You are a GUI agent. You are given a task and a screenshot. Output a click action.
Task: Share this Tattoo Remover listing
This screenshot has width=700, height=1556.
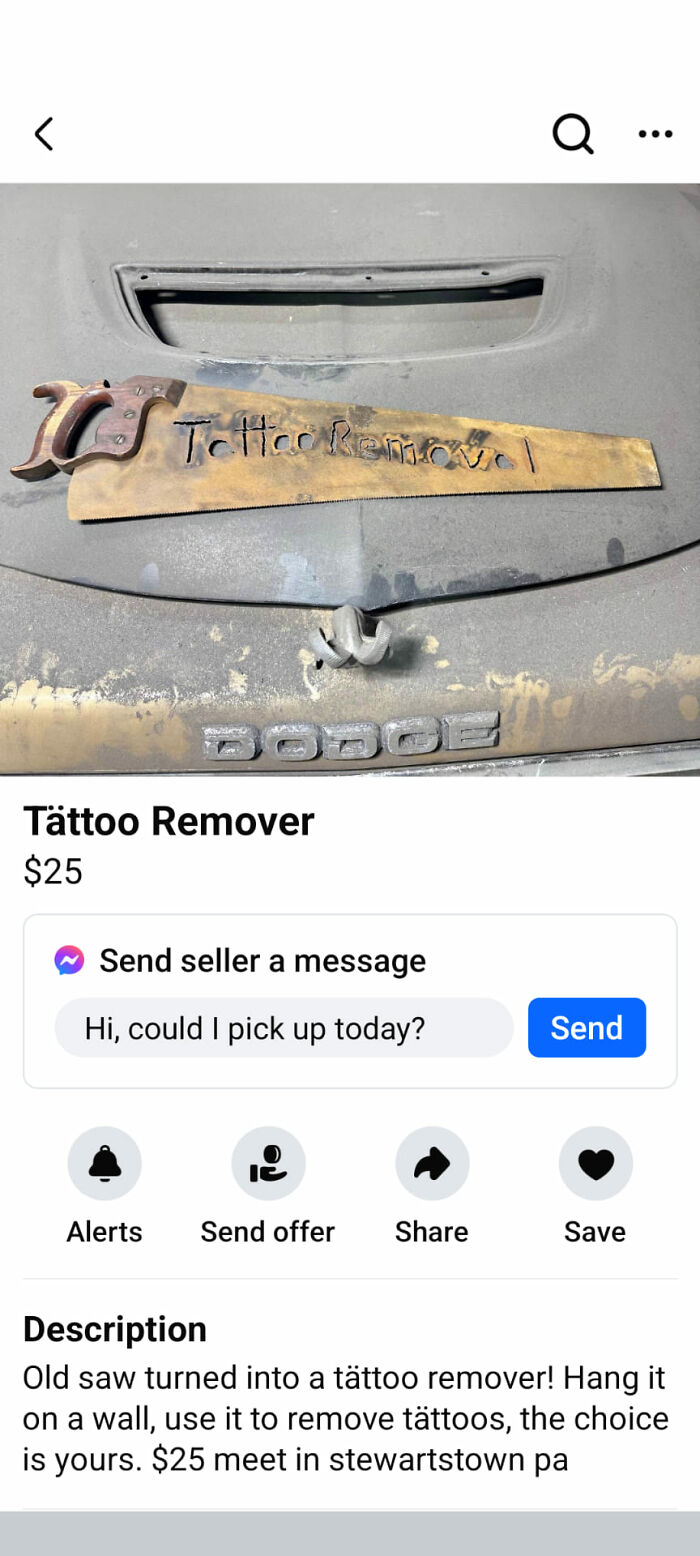pos(431,1164)
